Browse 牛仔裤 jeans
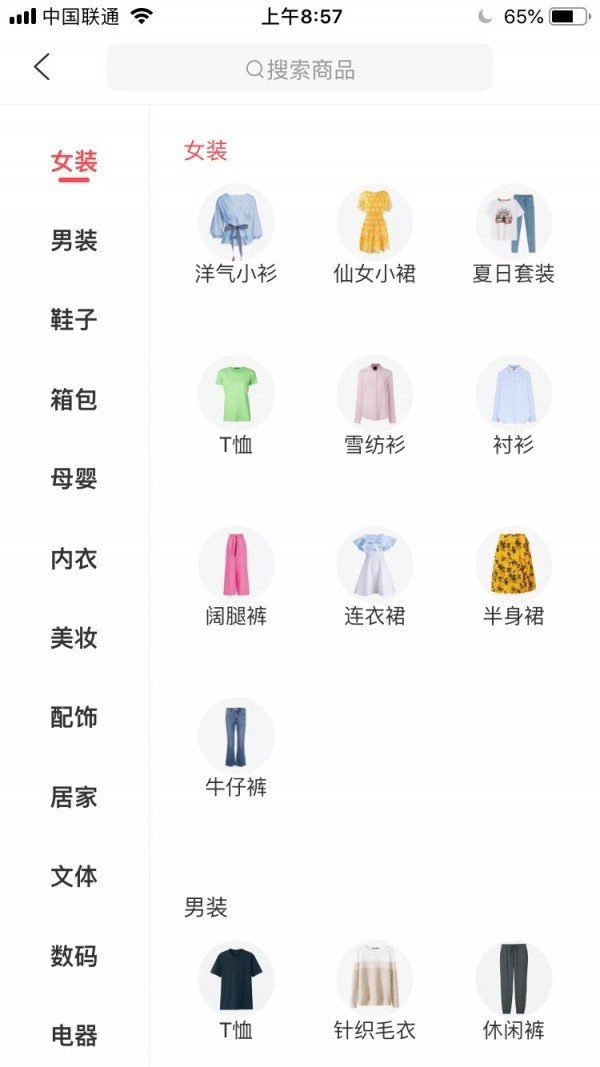The width and height of the screenshot is (600, 1067). [236, 749]
